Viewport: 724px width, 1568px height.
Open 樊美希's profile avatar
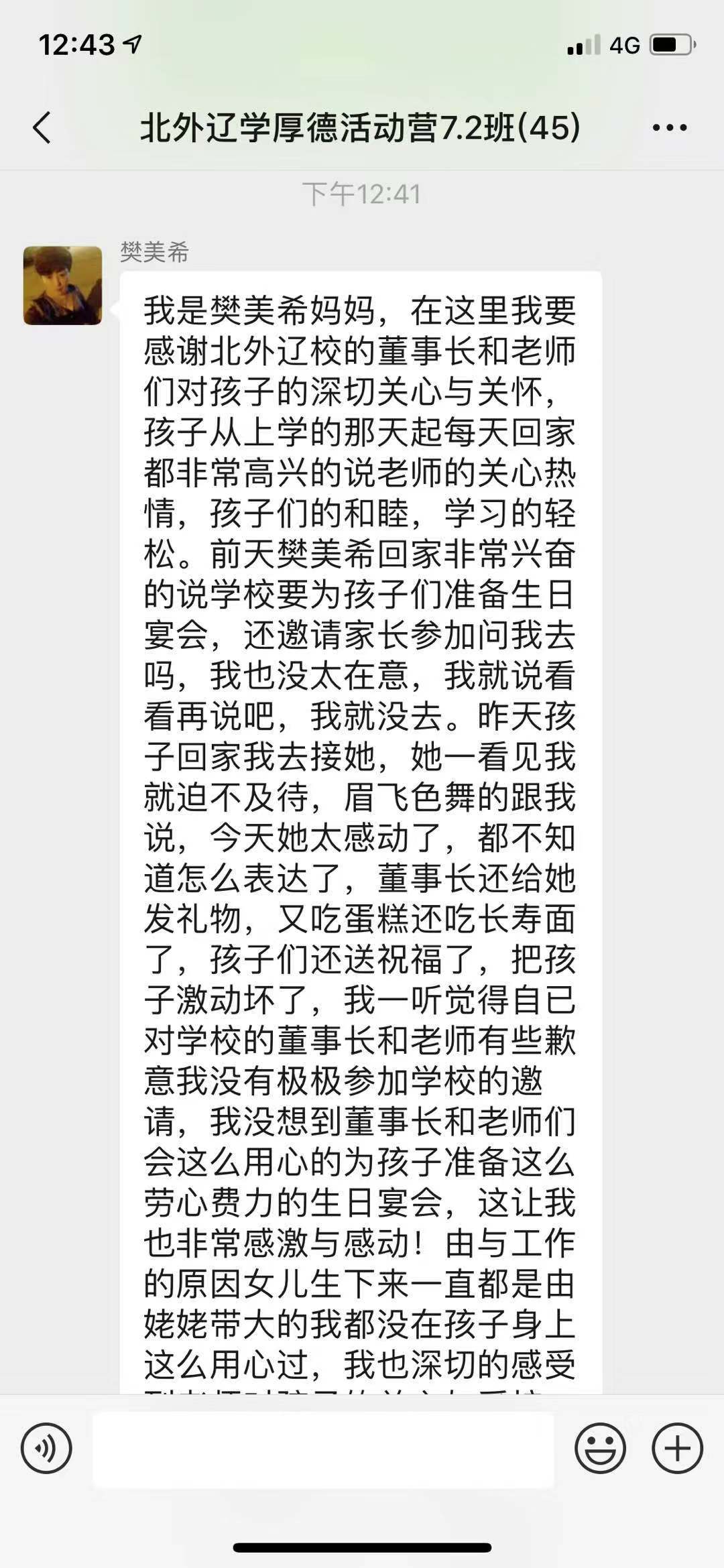click(63, 286)
